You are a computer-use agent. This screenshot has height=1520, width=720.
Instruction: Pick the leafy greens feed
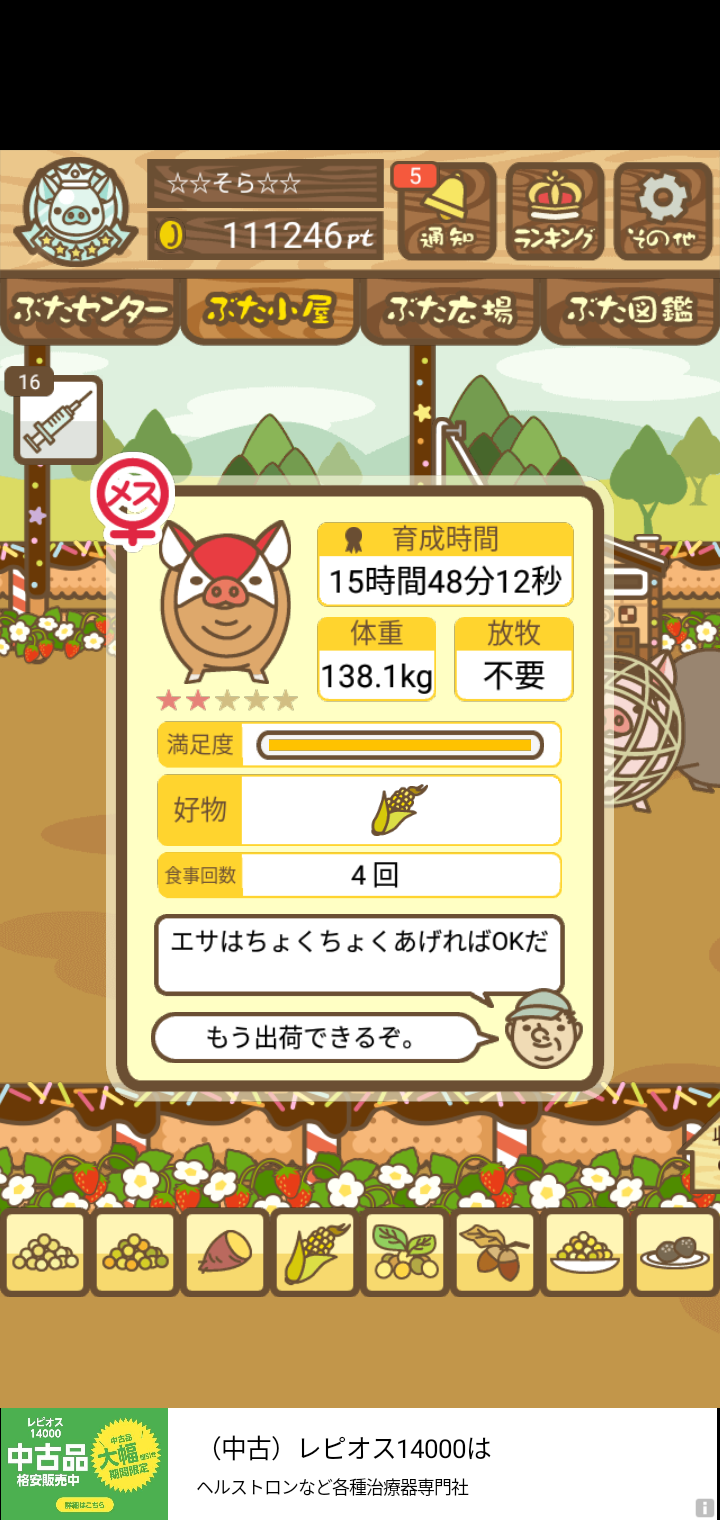click(x=405, y=1252)
